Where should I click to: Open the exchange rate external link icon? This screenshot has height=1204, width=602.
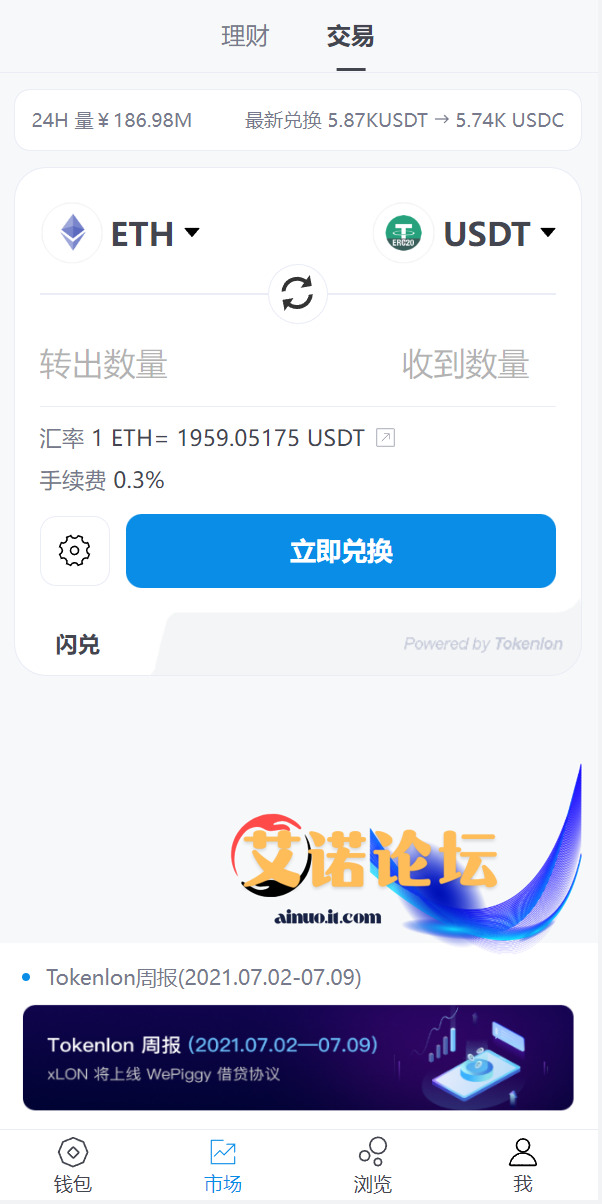(x=385, y=438)
